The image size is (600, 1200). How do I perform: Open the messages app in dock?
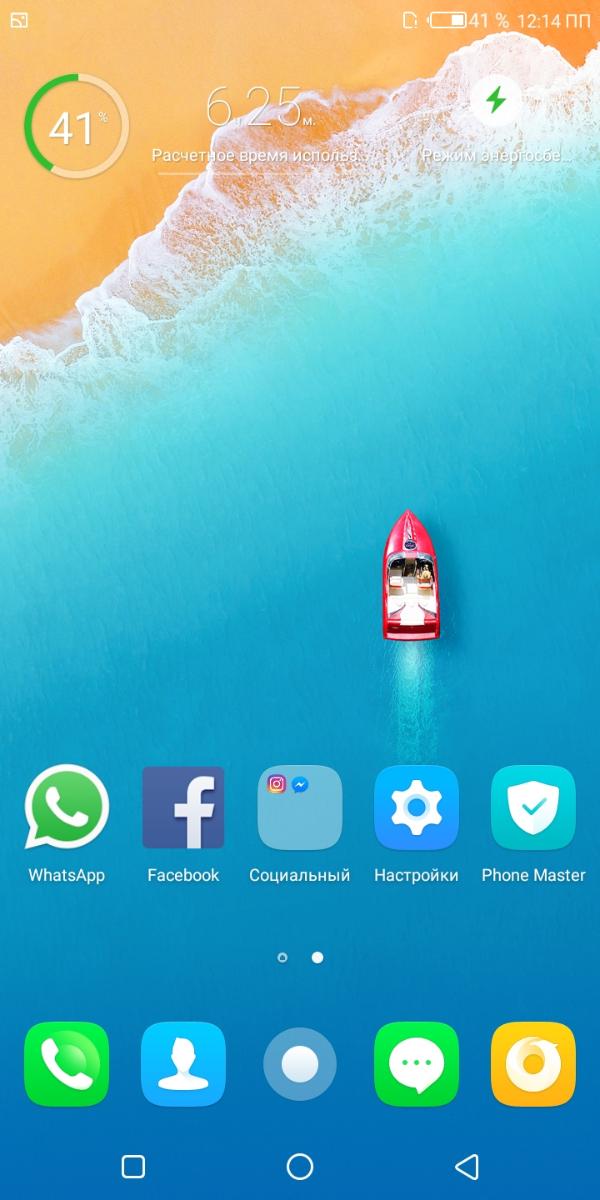click(416, 1064)
